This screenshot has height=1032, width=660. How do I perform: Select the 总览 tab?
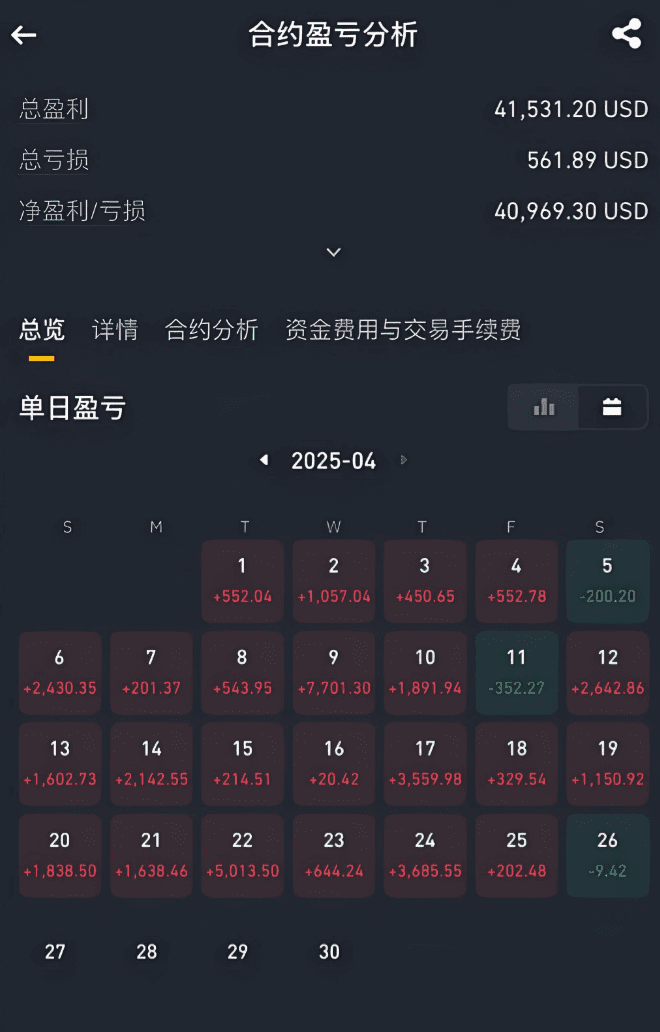[42, 329]
